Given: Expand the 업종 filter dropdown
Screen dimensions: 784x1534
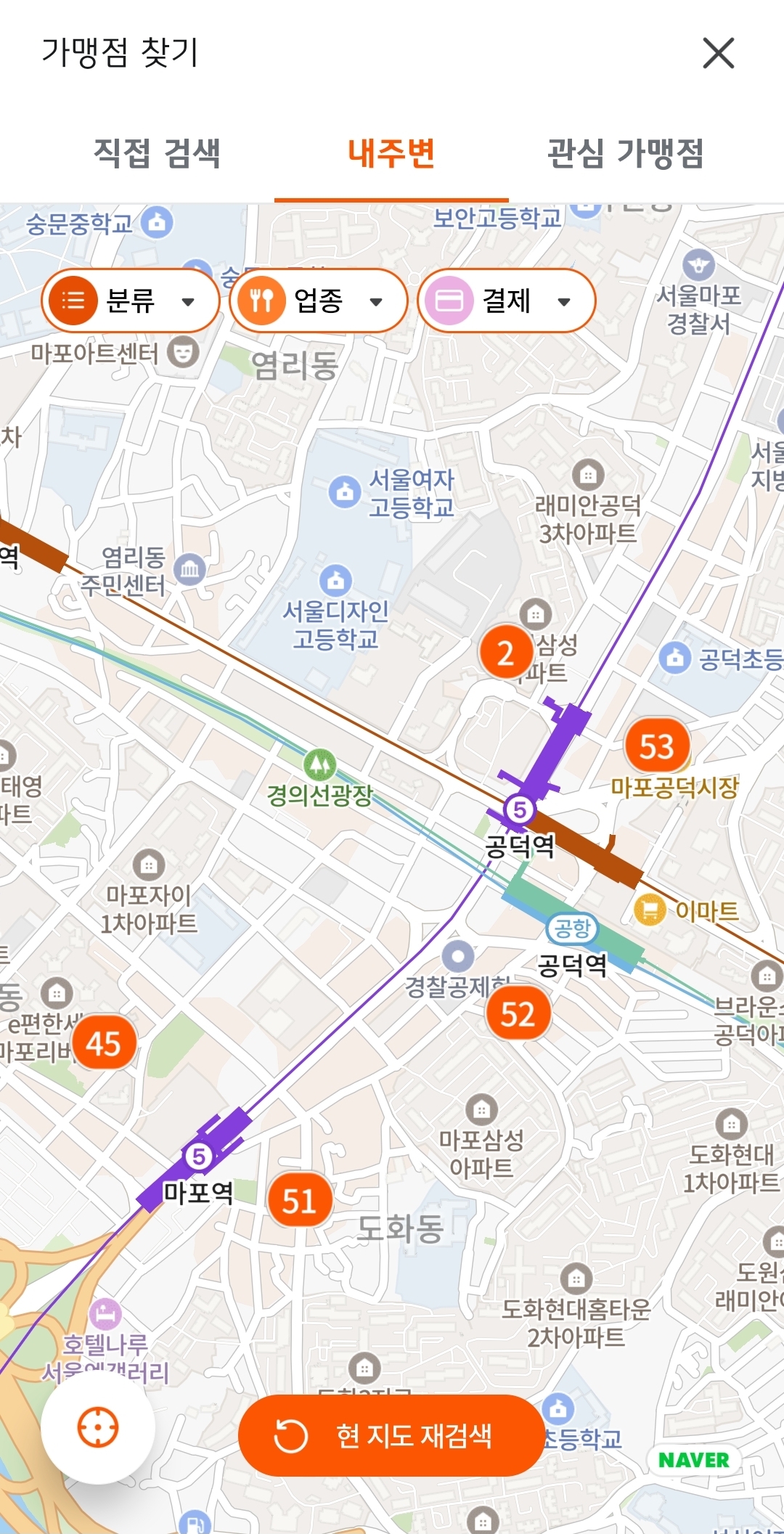Looking at the screenshot, I should [377, 301].
